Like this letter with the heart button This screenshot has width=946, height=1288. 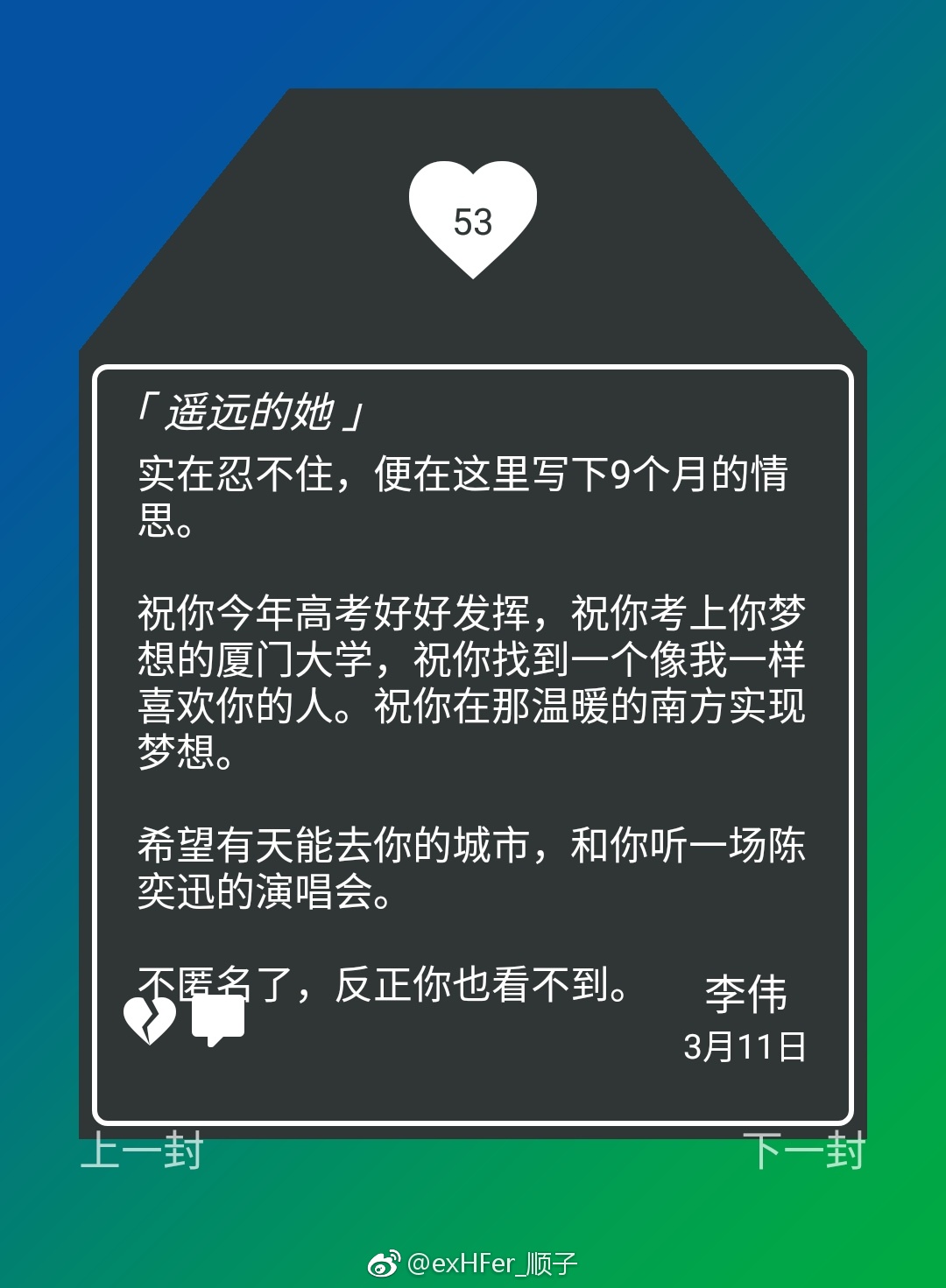tap(473, 219)
